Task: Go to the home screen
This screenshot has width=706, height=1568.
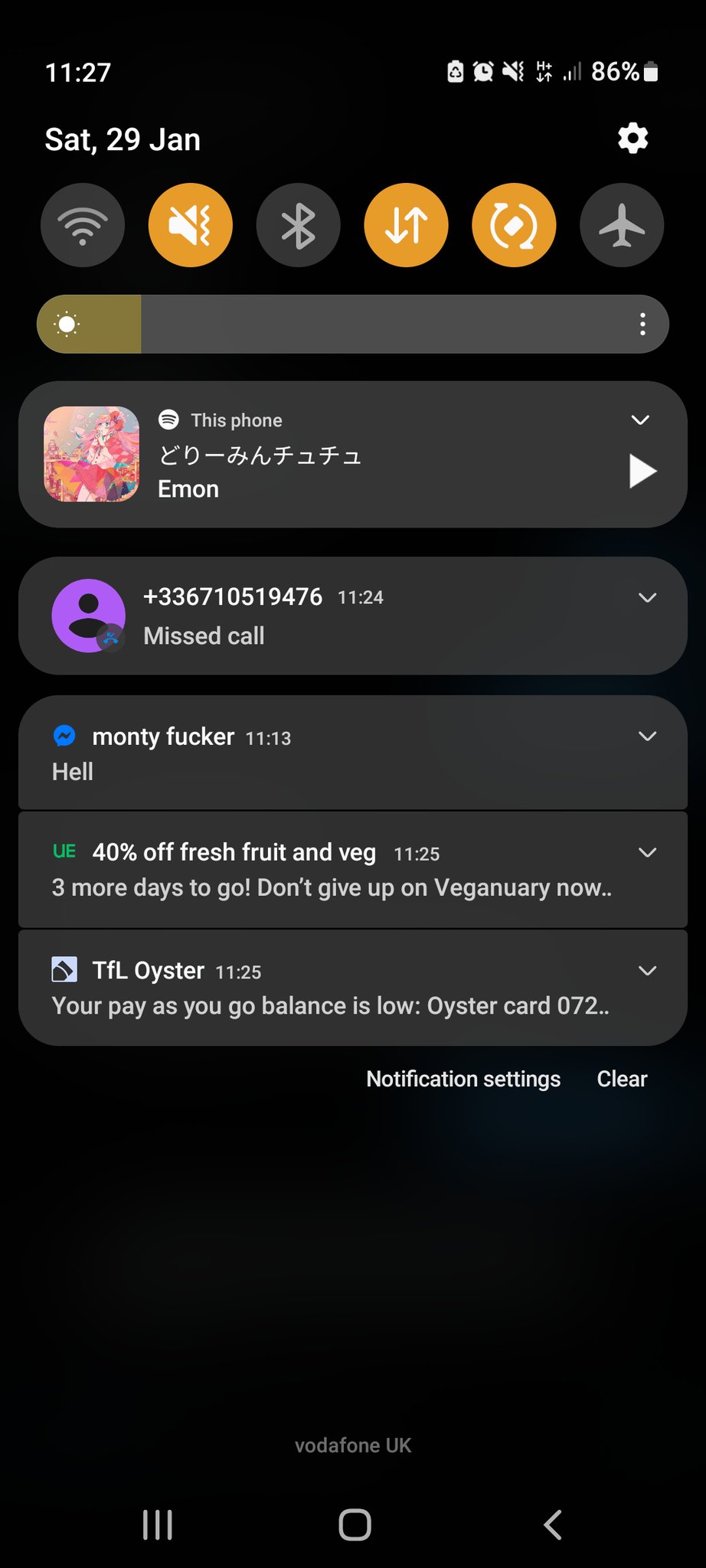Action: point(355,1524)
